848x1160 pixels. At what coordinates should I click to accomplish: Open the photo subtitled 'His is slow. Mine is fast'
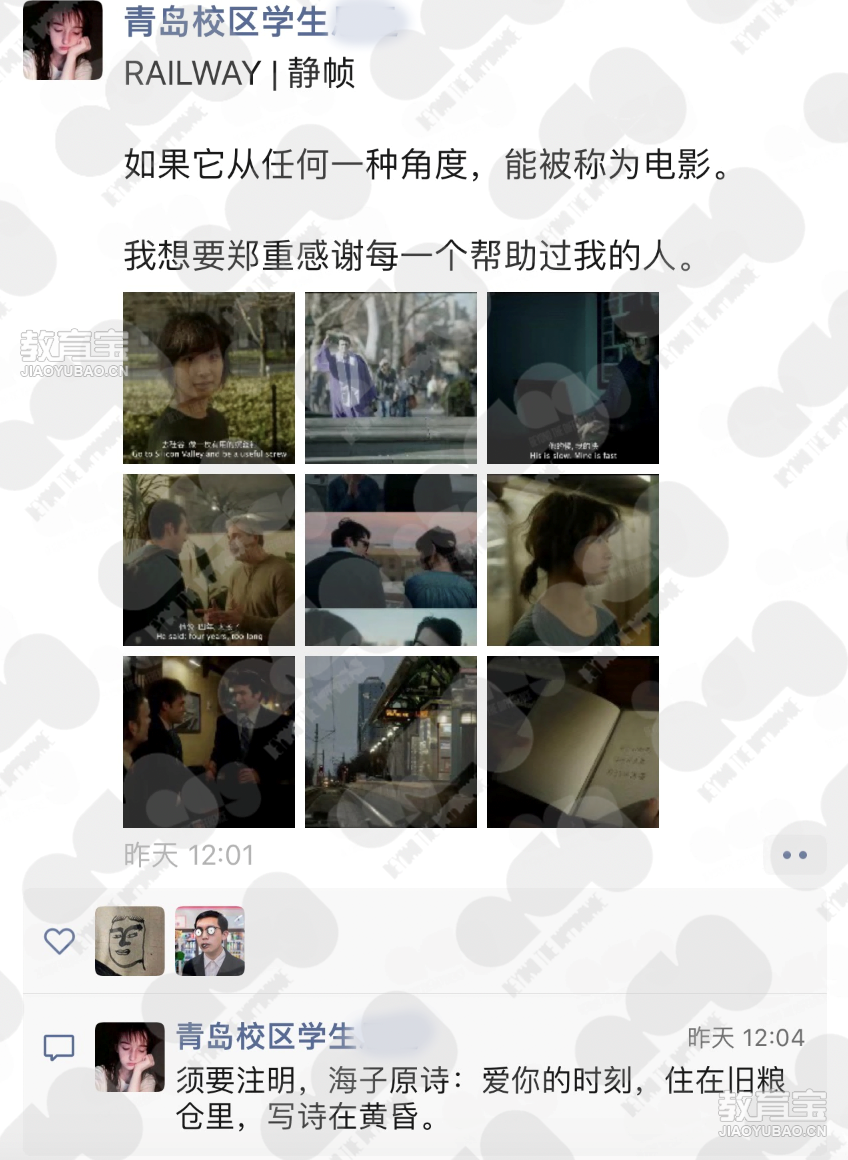(573, 377)
